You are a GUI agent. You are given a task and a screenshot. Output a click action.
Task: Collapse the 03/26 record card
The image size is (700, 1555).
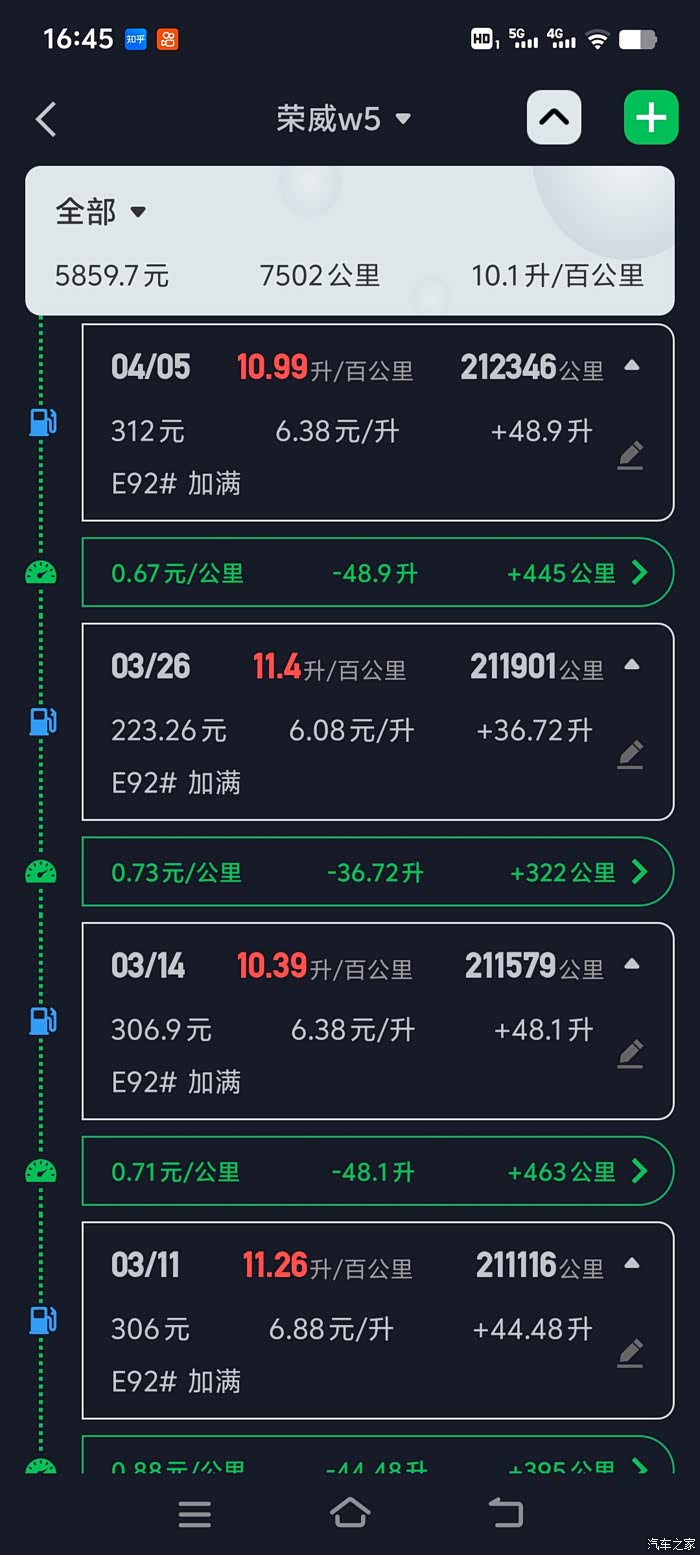pos(632,665)
